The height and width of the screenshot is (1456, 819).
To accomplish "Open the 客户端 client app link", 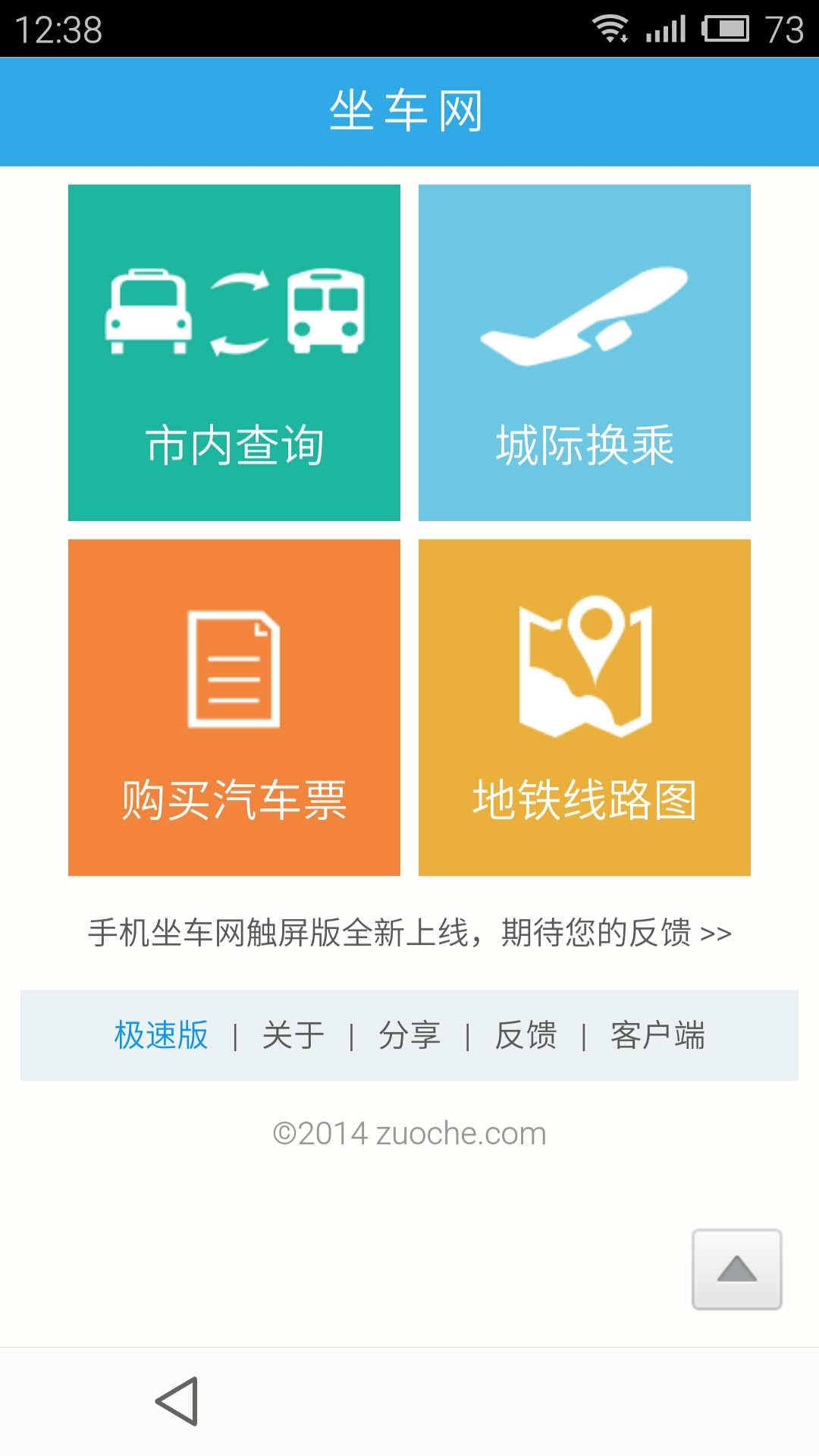I will (x=657, y=1035).
